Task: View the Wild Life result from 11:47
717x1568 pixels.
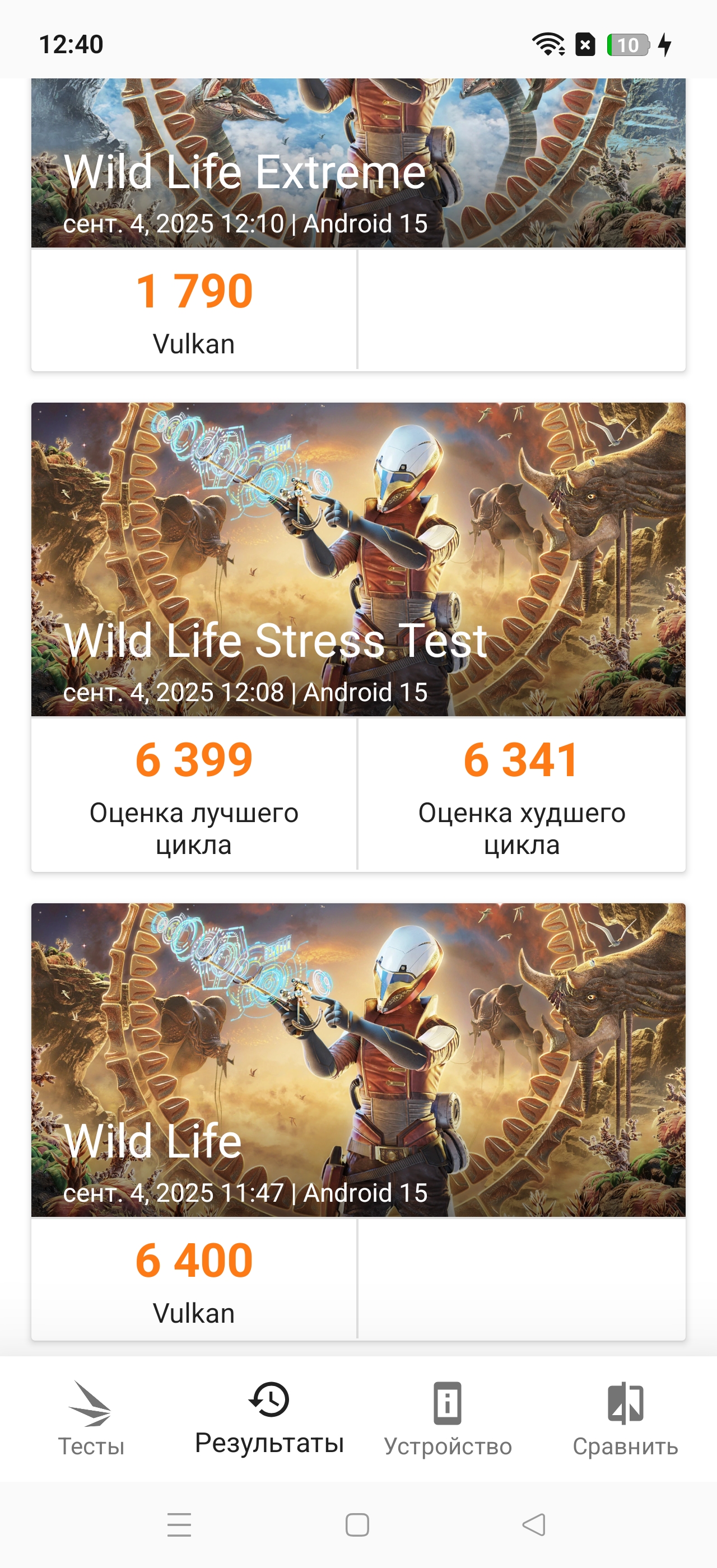Action: 358,1059
